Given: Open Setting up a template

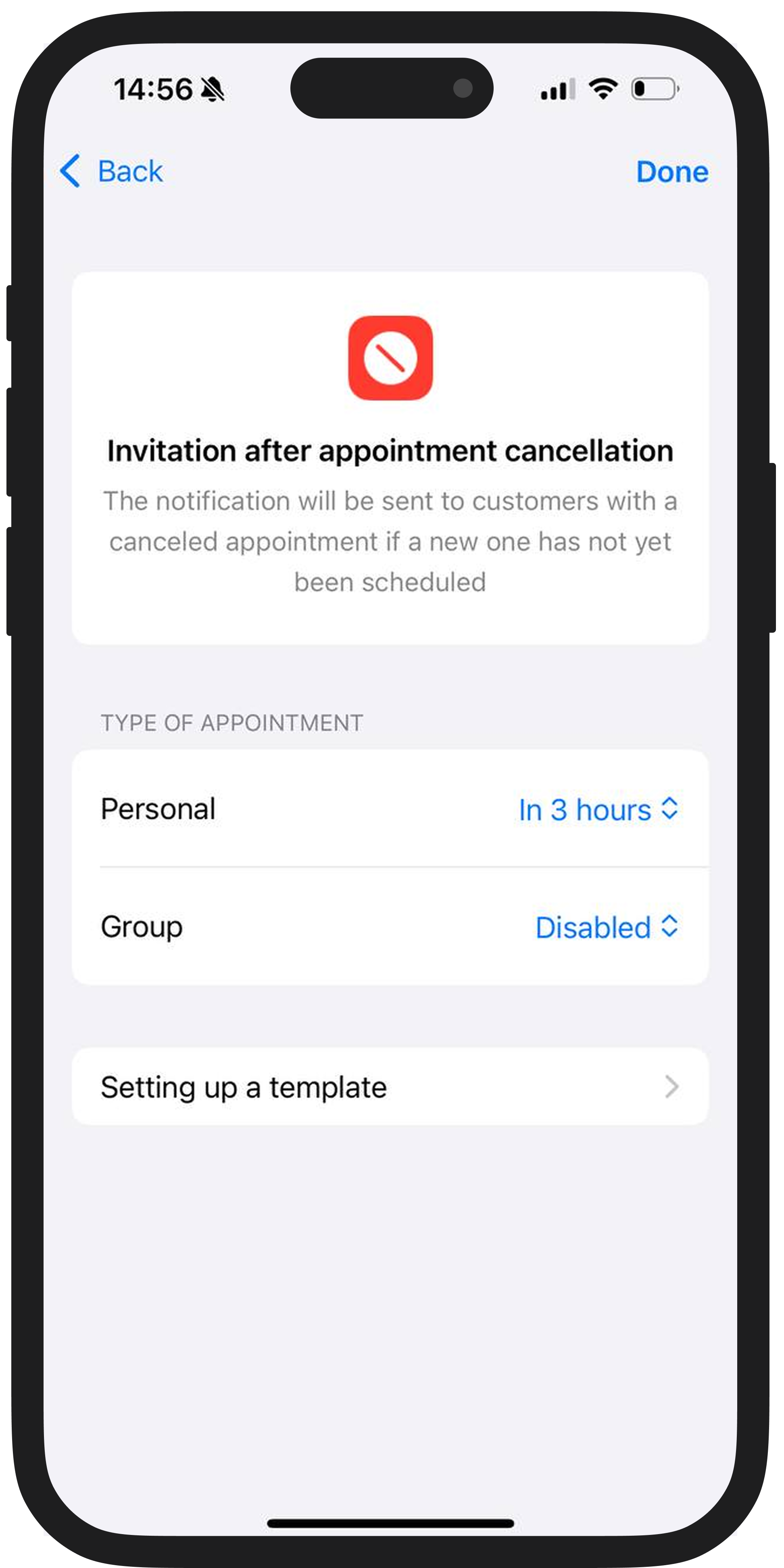Looking at the screenshot, I should click(x=390, y=1086).
